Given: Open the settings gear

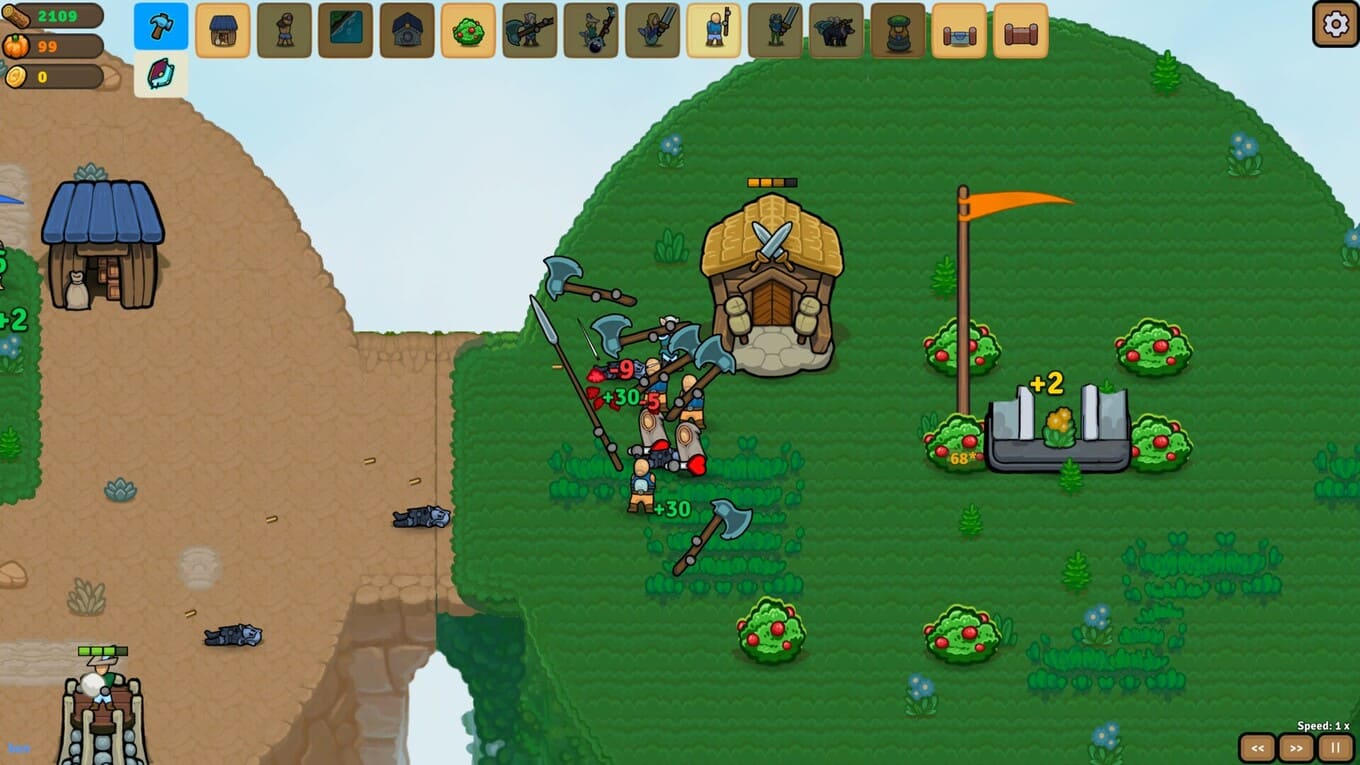Looking at the screenshot, I should (1335, 24).
